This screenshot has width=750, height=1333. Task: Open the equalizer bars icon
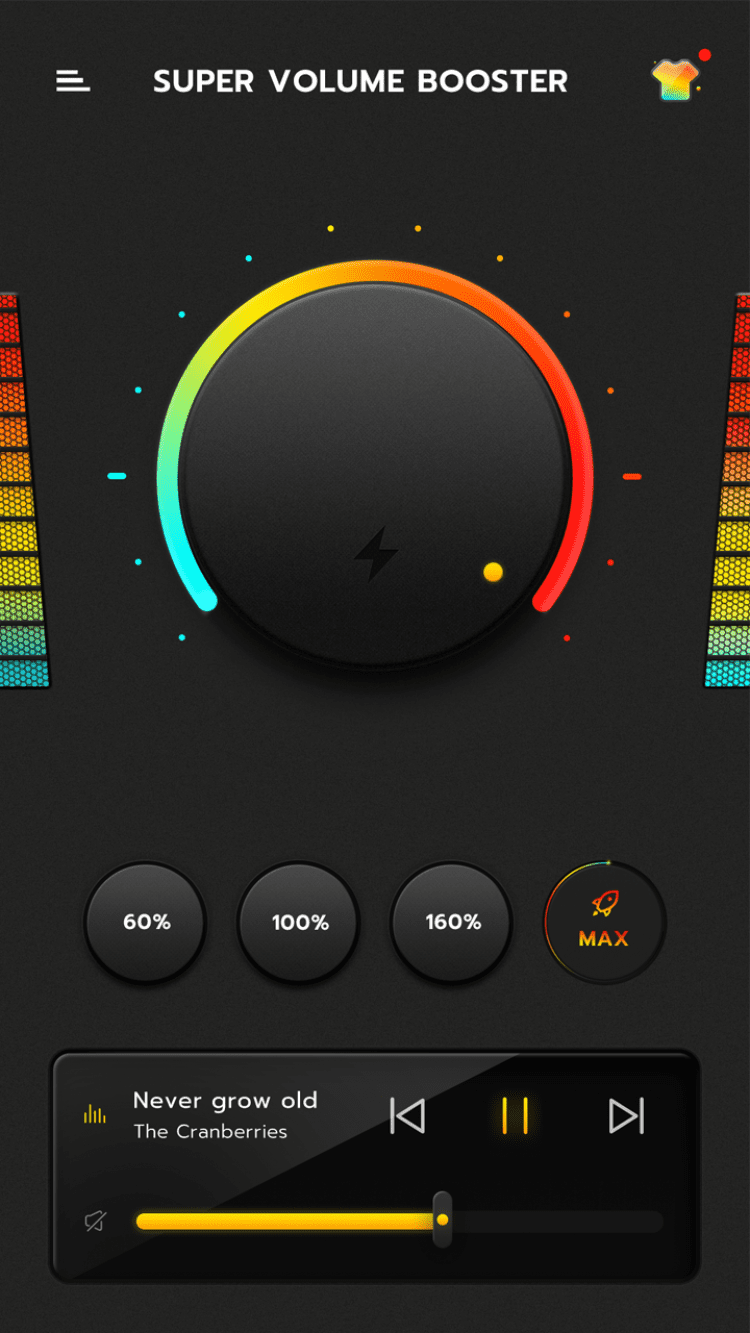tap(95, 1114)
